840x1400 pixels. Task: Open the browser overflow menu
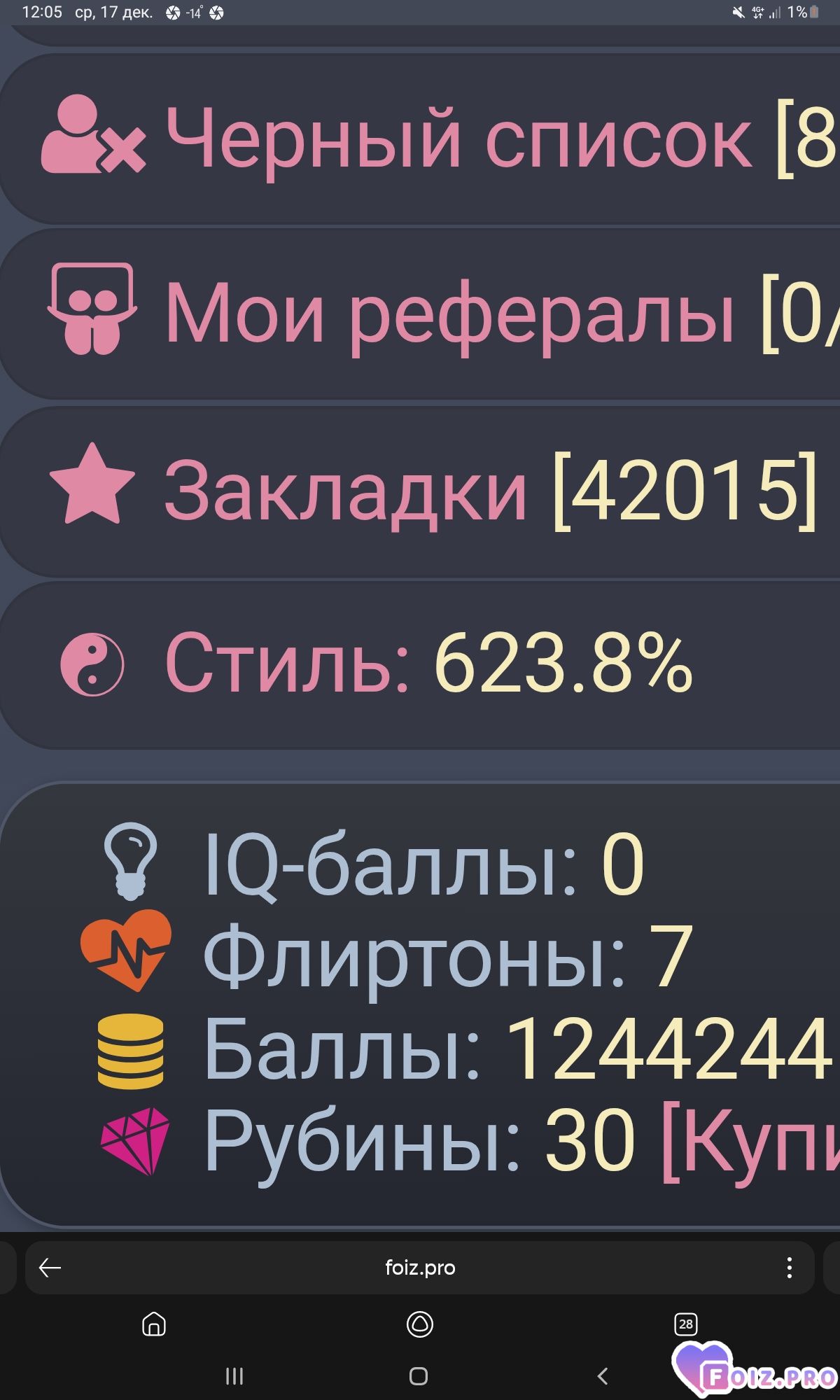pos(789,1268)
